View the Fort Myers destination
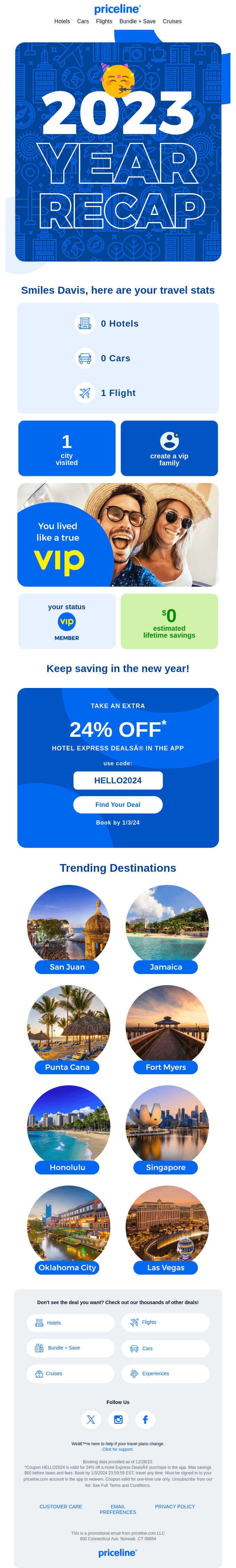This screenshot has height=1568, width=236. [166, 1067]
